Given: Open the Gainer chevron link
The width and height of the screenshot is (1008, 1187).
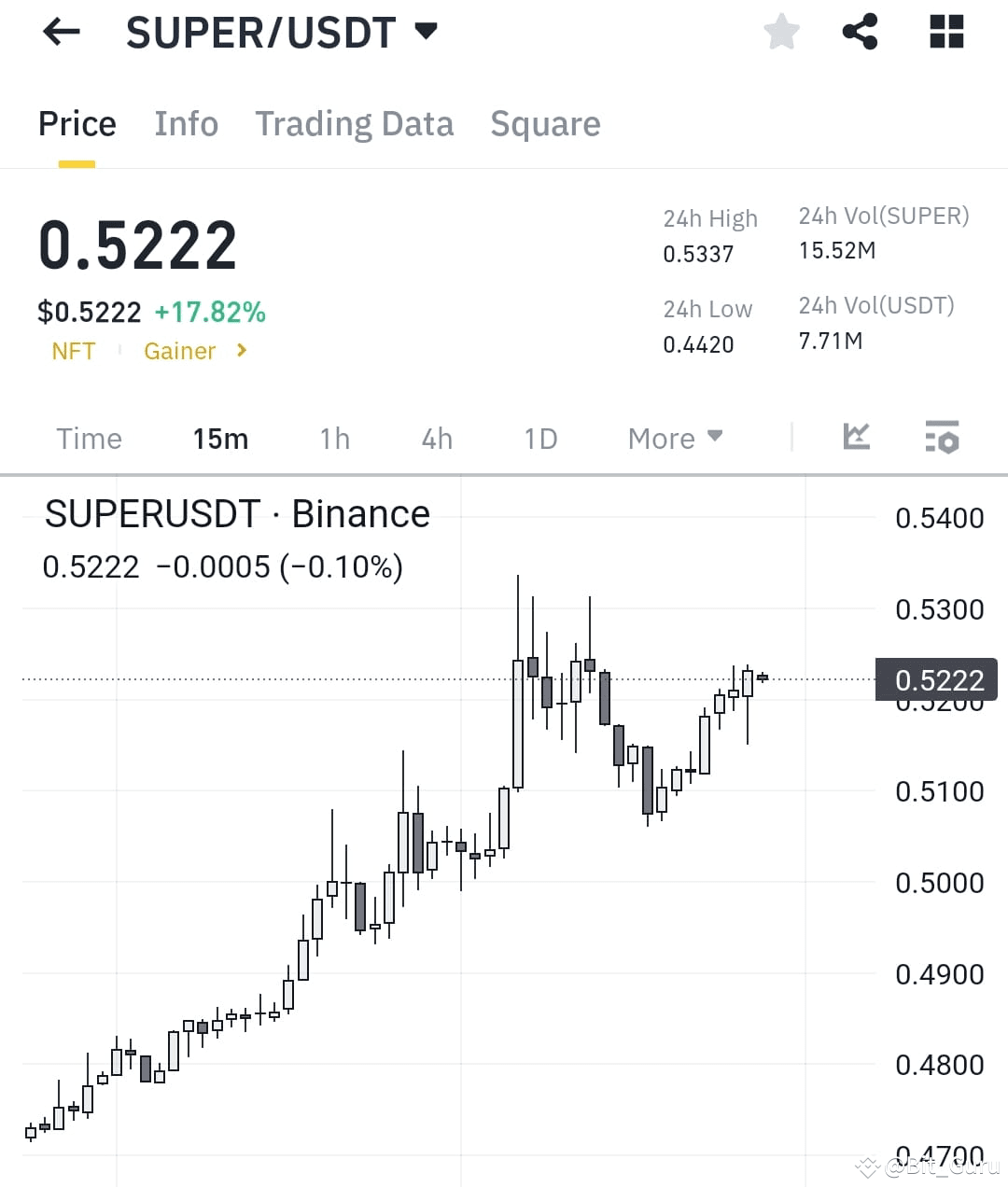Looking at the screenshot, I should click(x=240, y=351).
